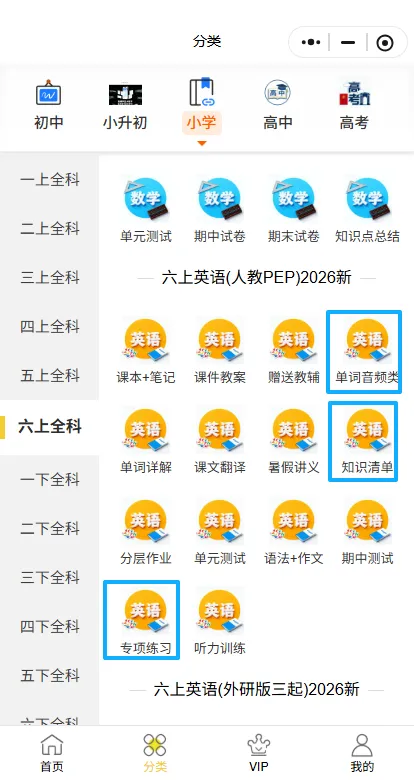Open English 知识清单
The width and height of the screenshot is (414, 780).
363,442
